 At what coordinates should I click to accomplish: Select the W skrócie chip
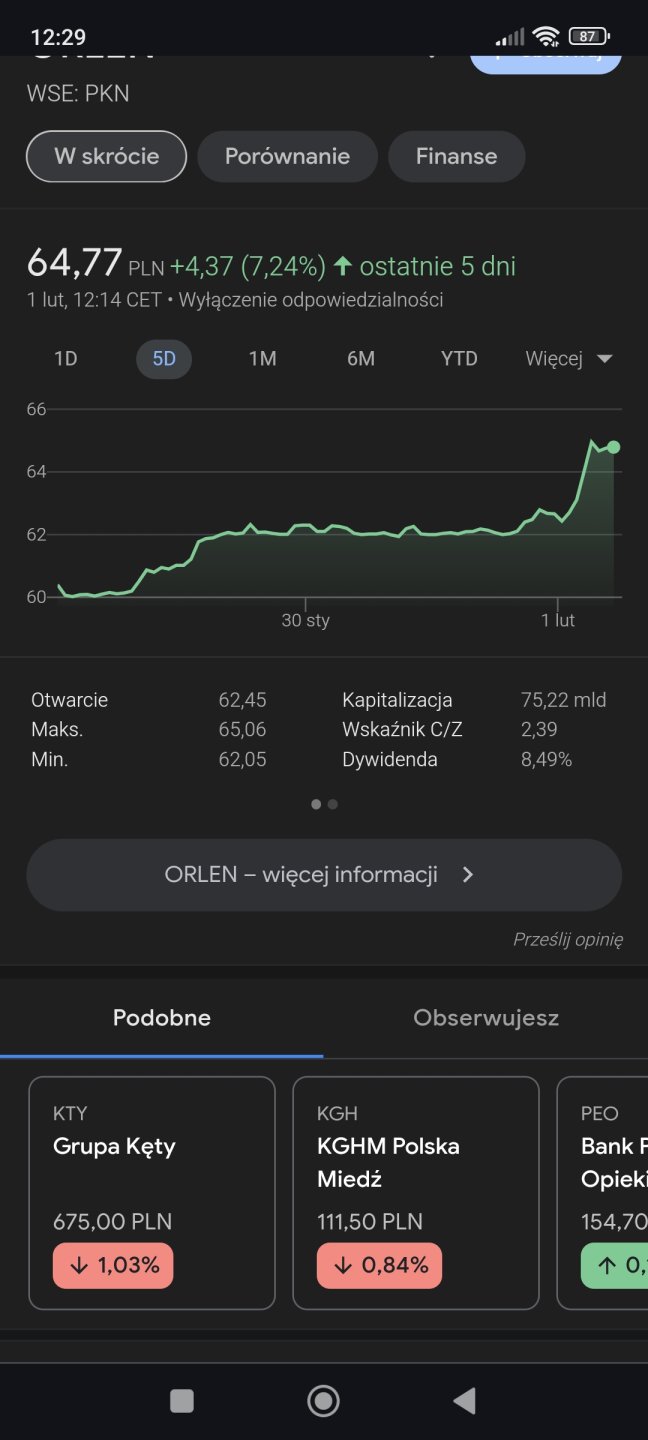[106, 156]
